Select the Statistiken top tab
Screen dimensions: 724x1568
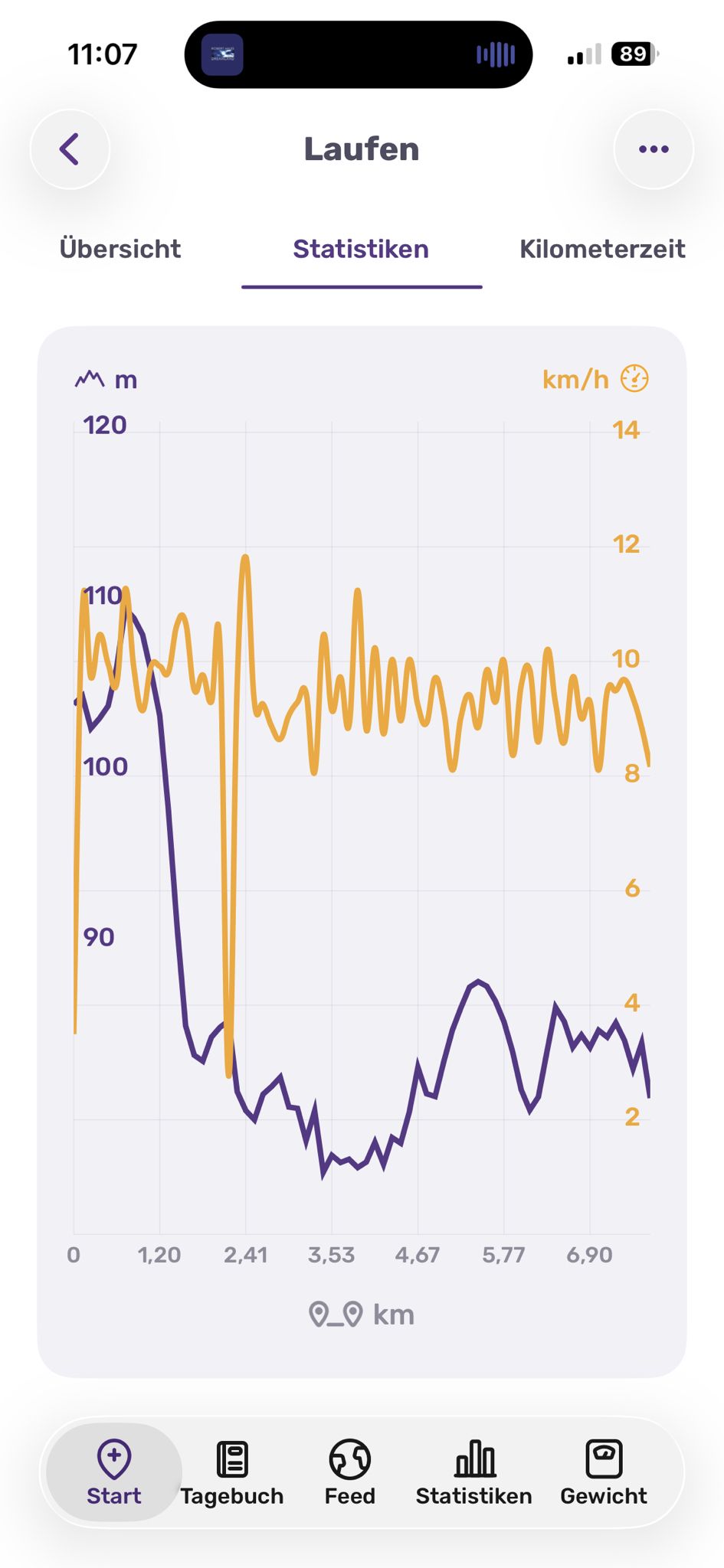(361, 249)
